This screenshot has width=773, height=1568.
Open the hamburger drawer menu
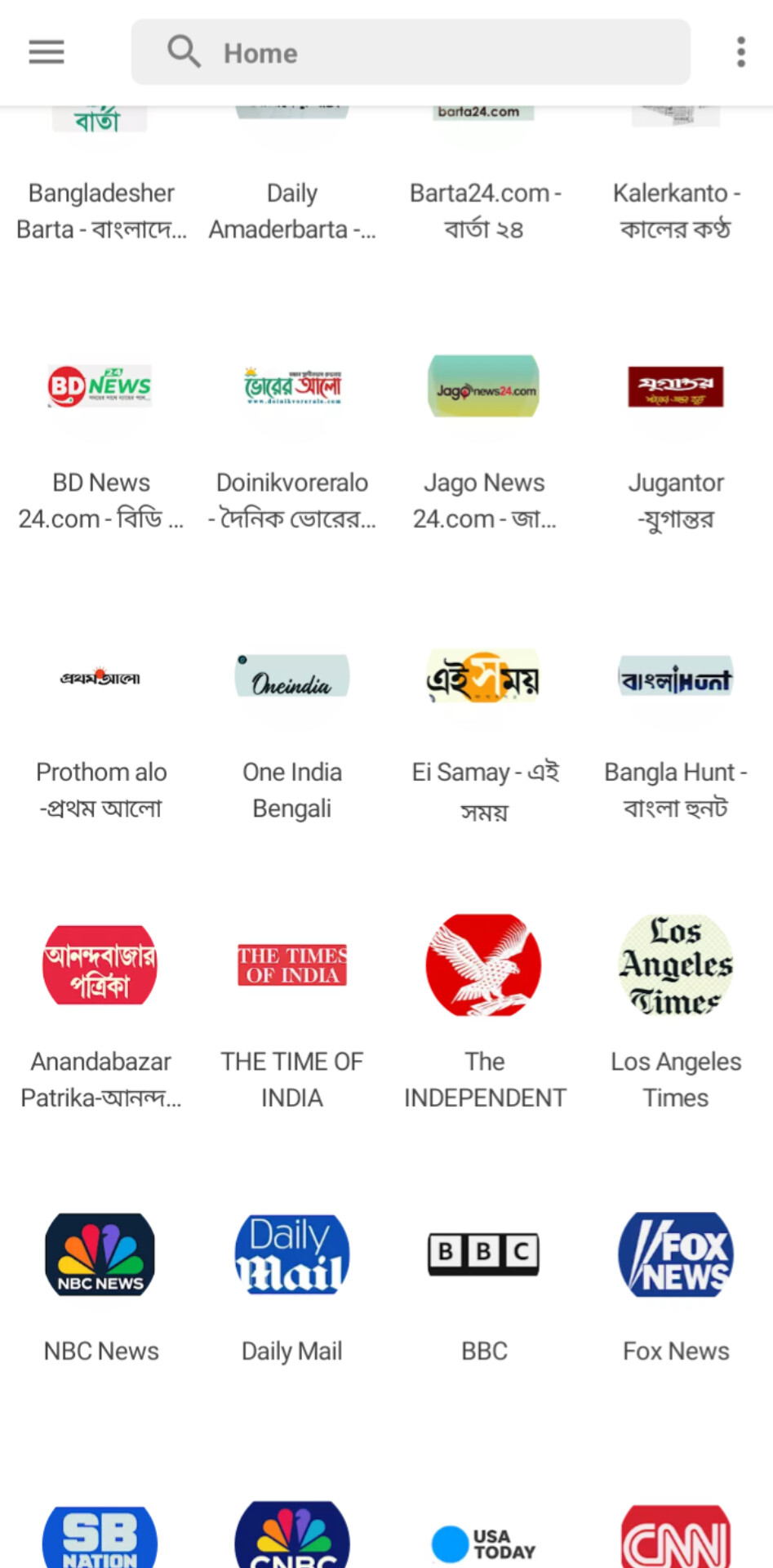[x=47, y=52]
